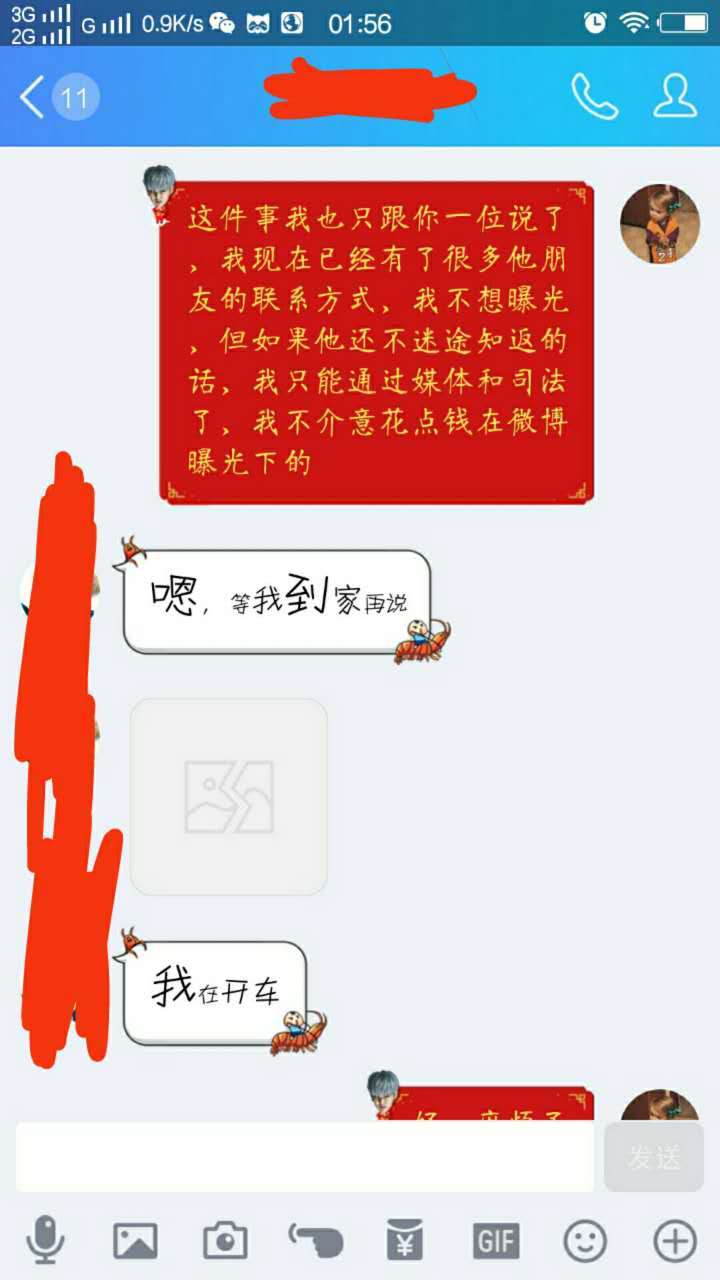This screenshot has width=720, height=1280.
Task: Open the contact's profile page
Action: pos(674,97)
